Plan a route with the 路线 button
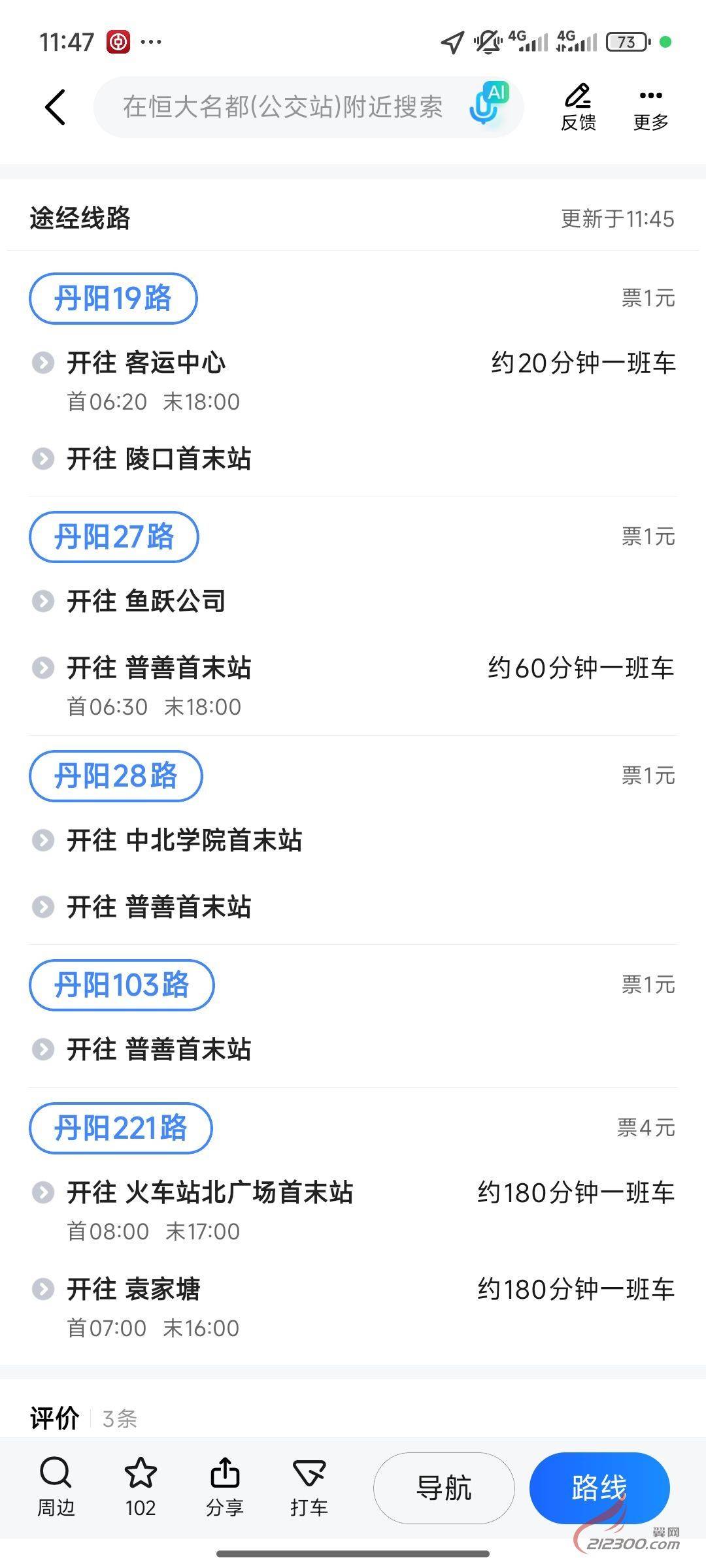 tap(599, 1488)
